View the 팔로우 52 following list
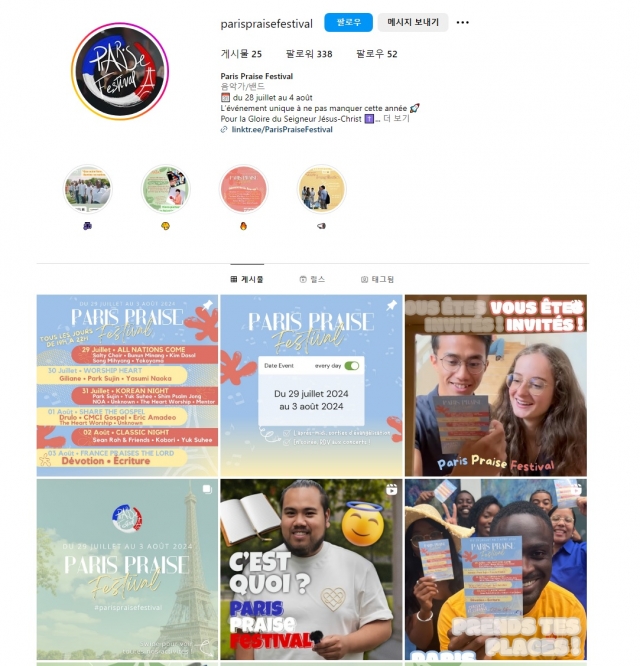The image size is (640, 666). coord(376,54)
